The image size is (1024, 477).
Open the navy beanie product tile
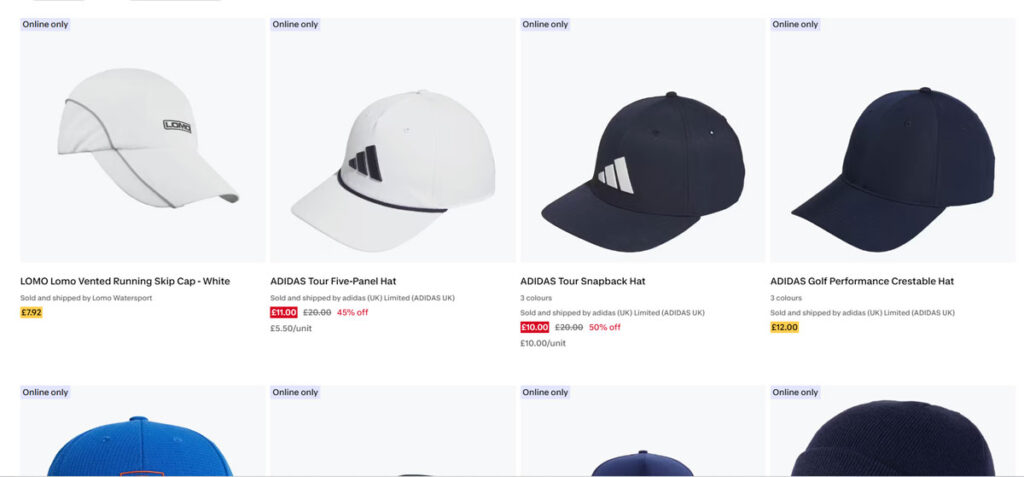coord(890,440)
